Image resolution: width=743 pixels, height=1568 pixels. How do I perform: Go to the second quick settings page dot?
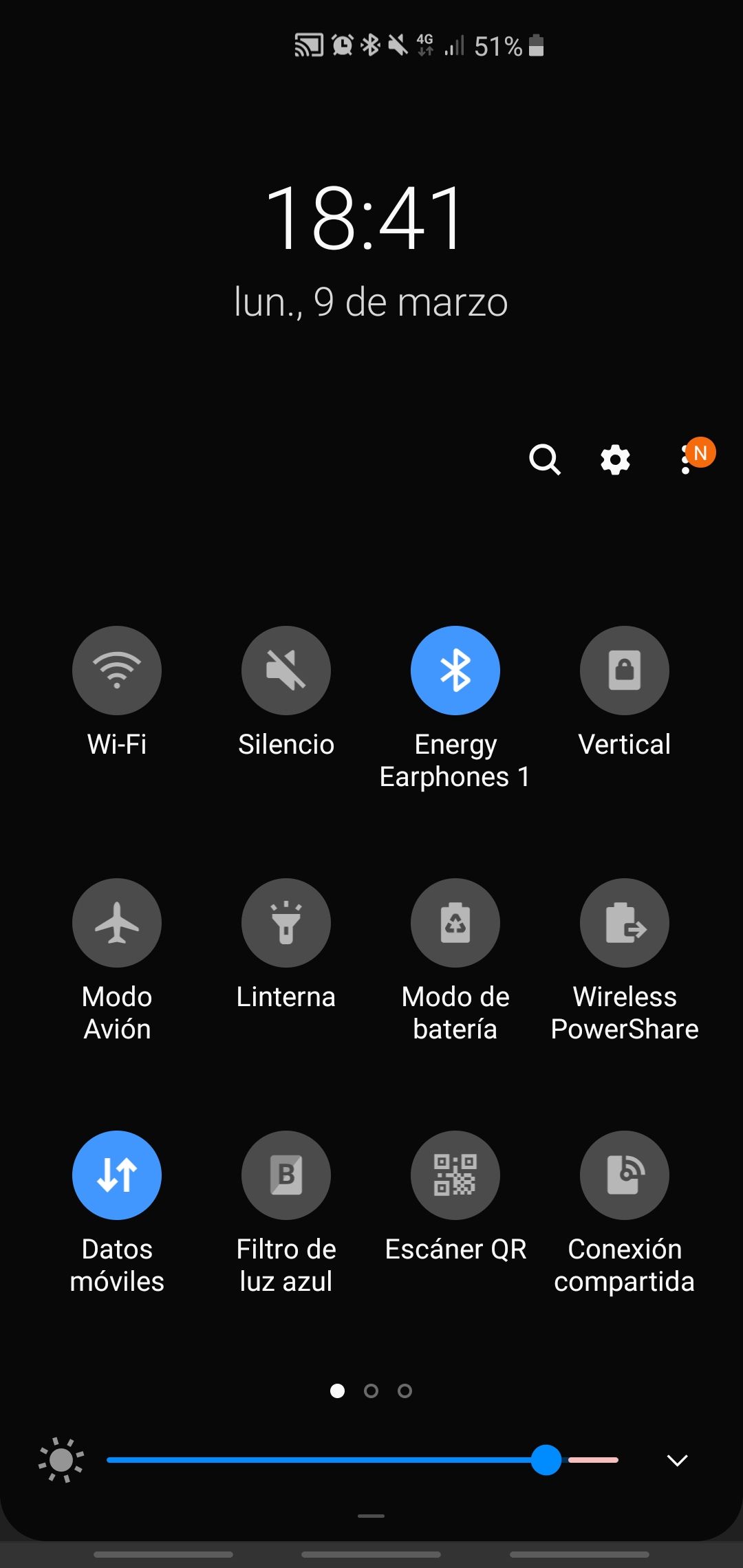coord(371,1391)
